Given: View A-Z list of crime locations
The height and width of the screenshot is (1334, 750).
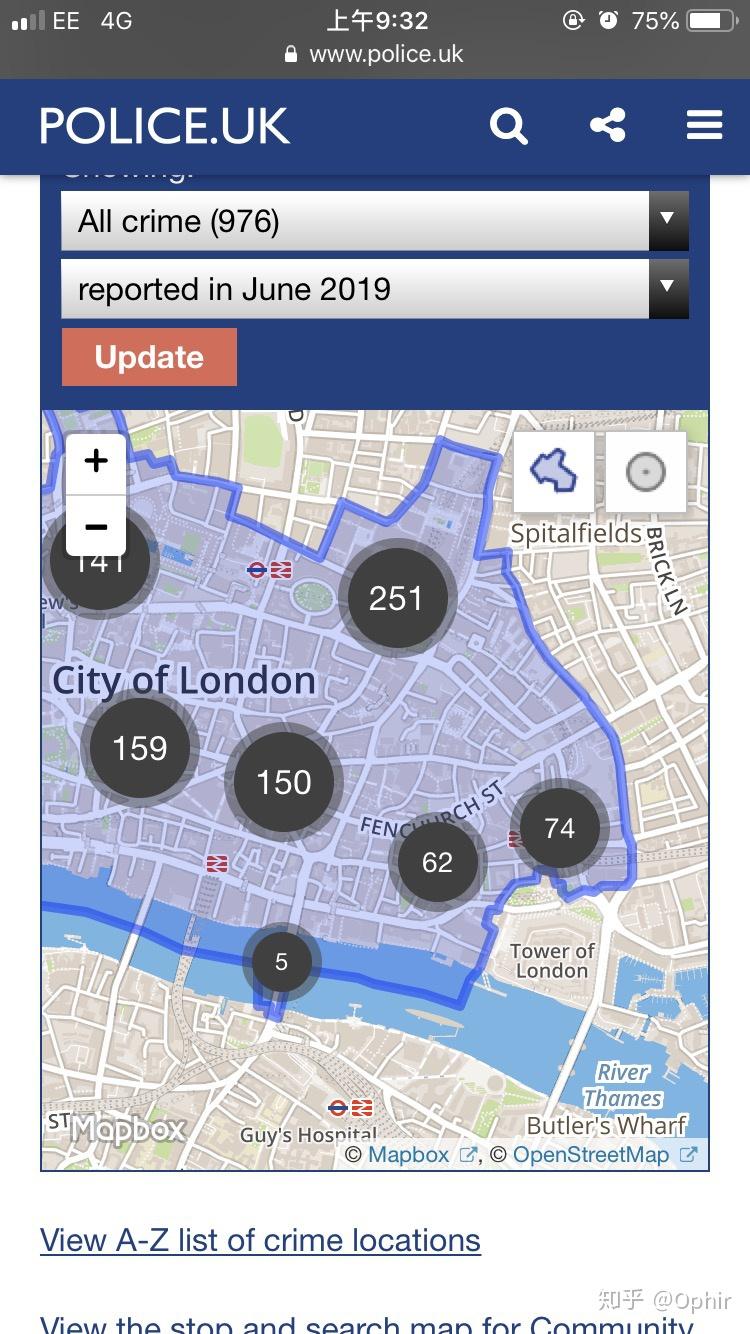Looking at the screenshot, I should coord(260,1240).
